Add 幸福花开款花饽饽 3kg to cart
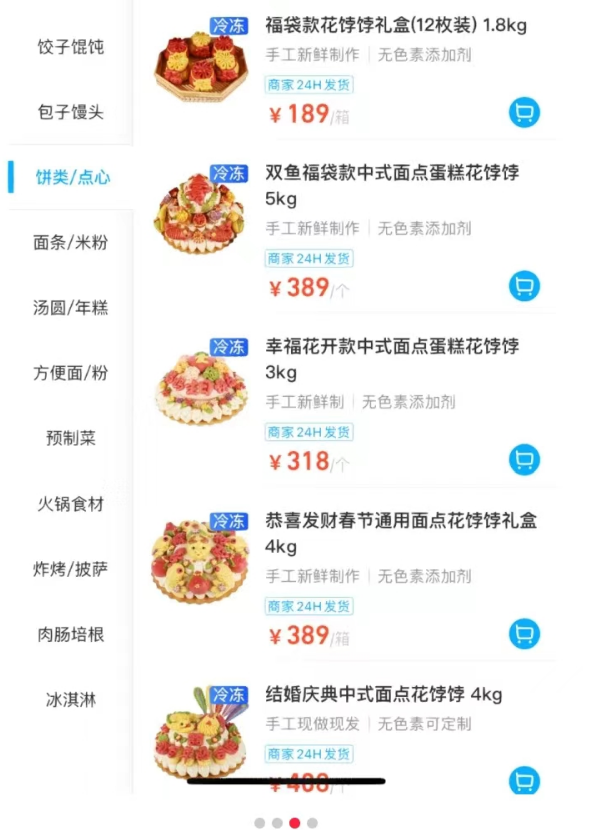Image resolution: width=601 pixels, height=830 pixels. pos(524,460)
